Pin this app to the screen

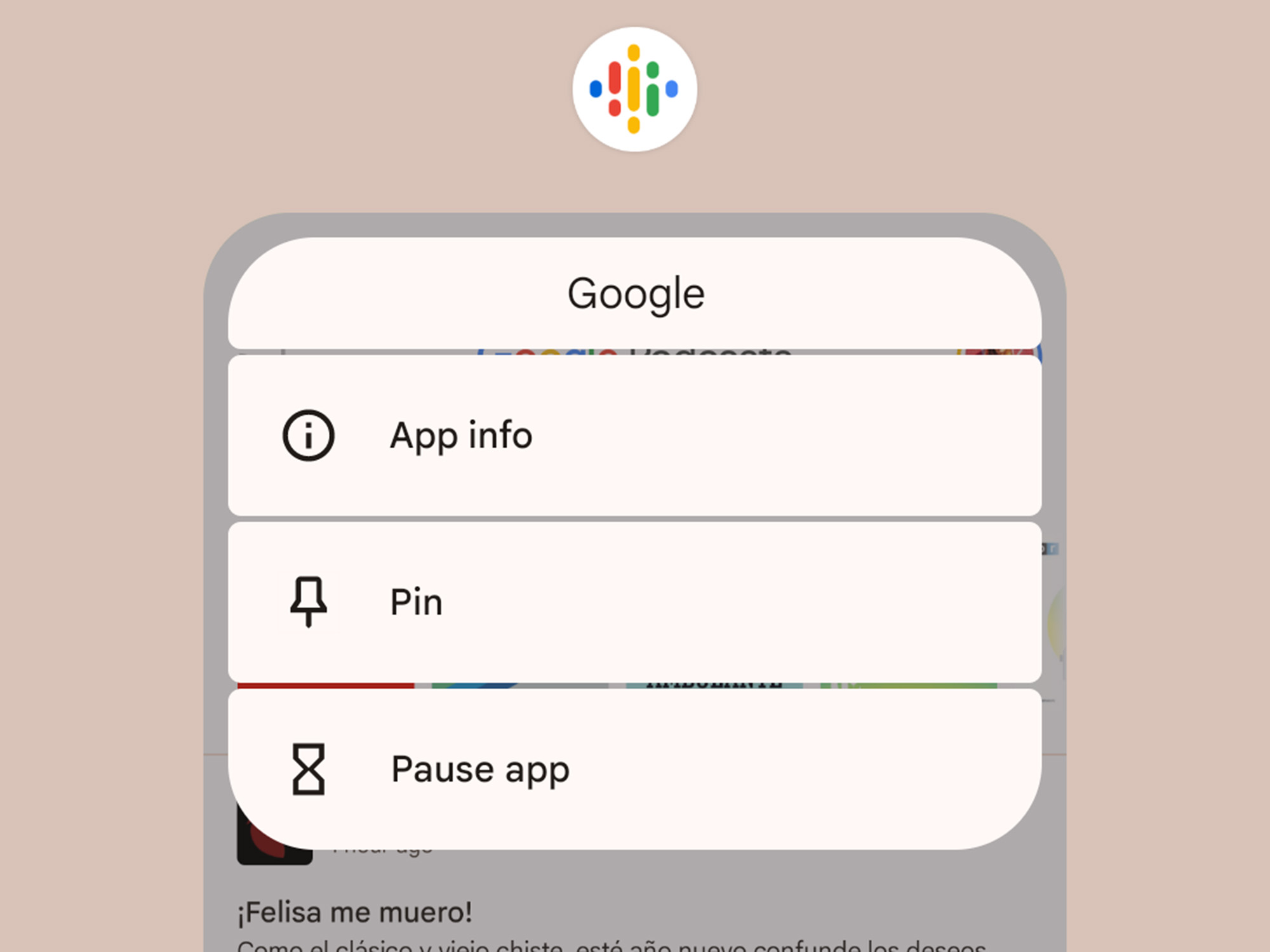click(634, 602)
